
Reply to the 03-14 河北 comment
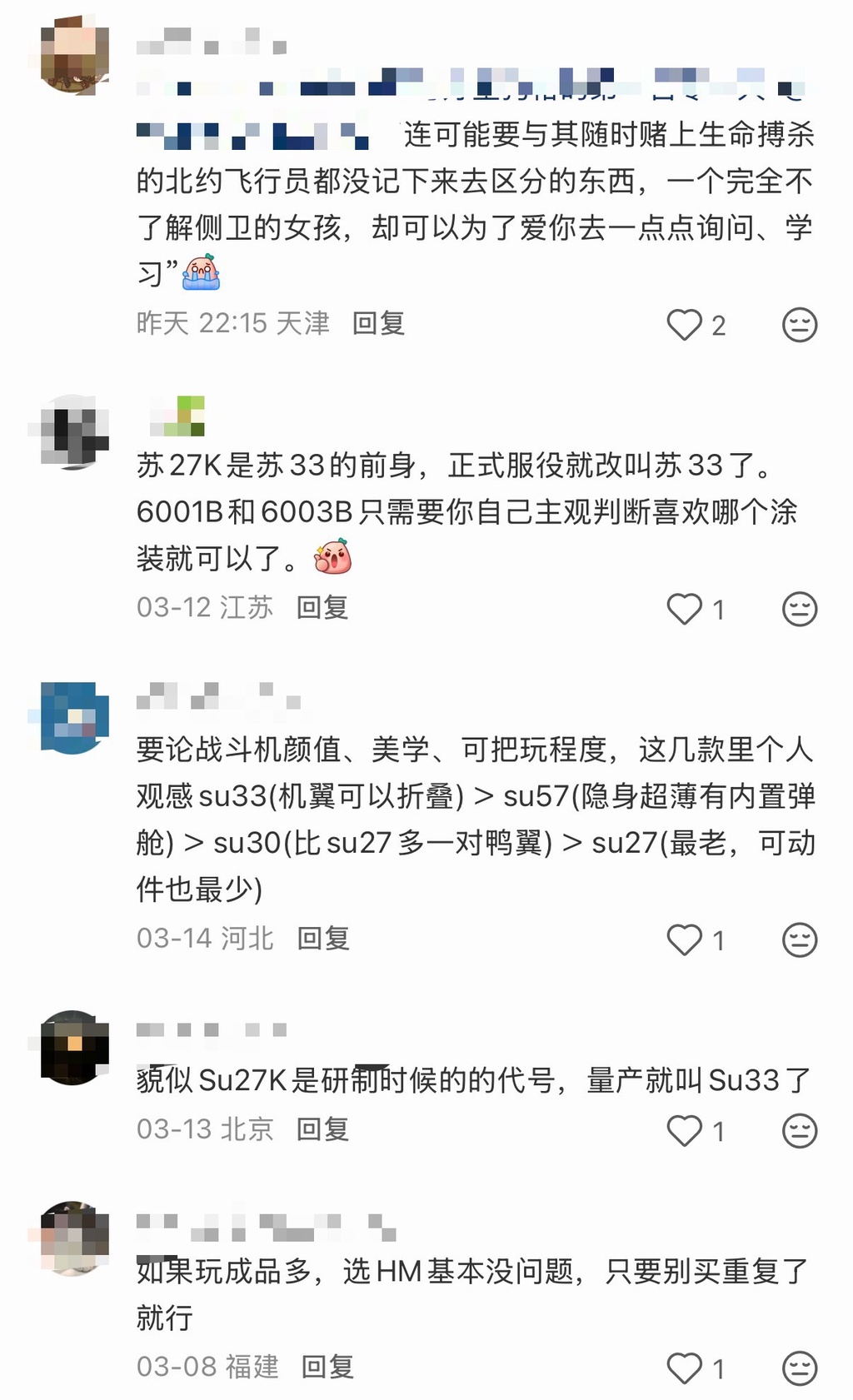(323, 939)
